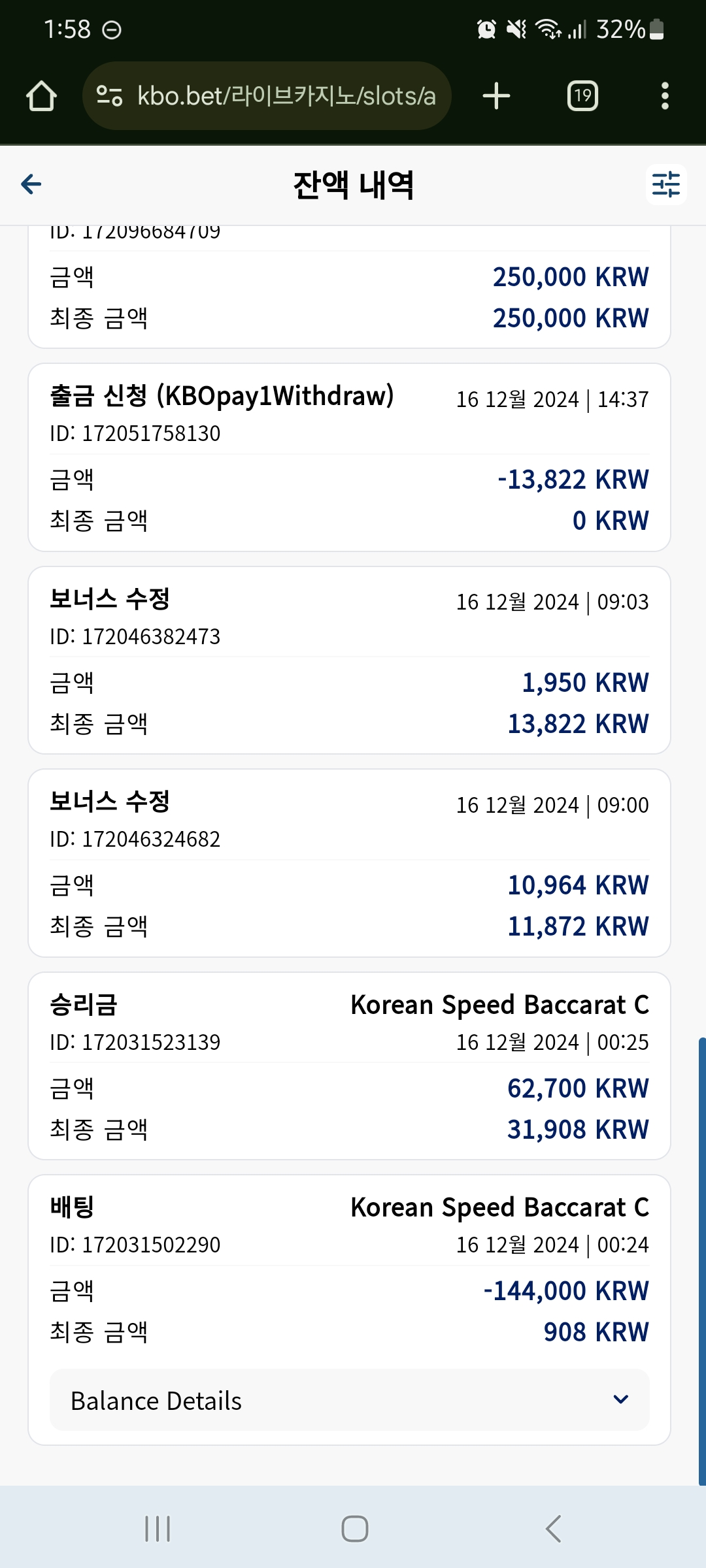This screenshot has width=706, height=1568.
Task: Expand the Balance Details section
Action: point(350,1400)
